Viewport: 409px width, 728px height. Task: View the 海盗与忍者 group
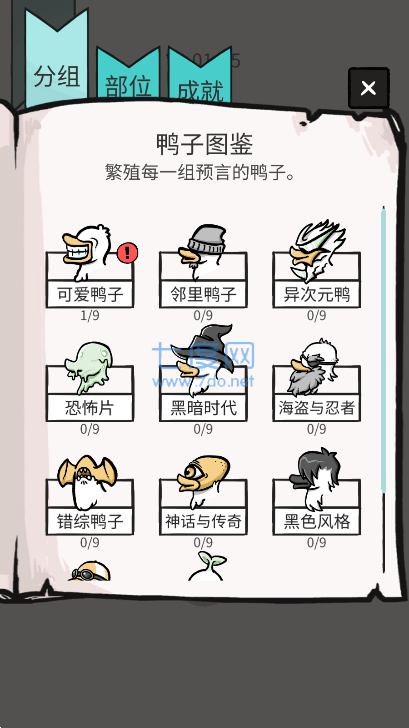point(317,381)
